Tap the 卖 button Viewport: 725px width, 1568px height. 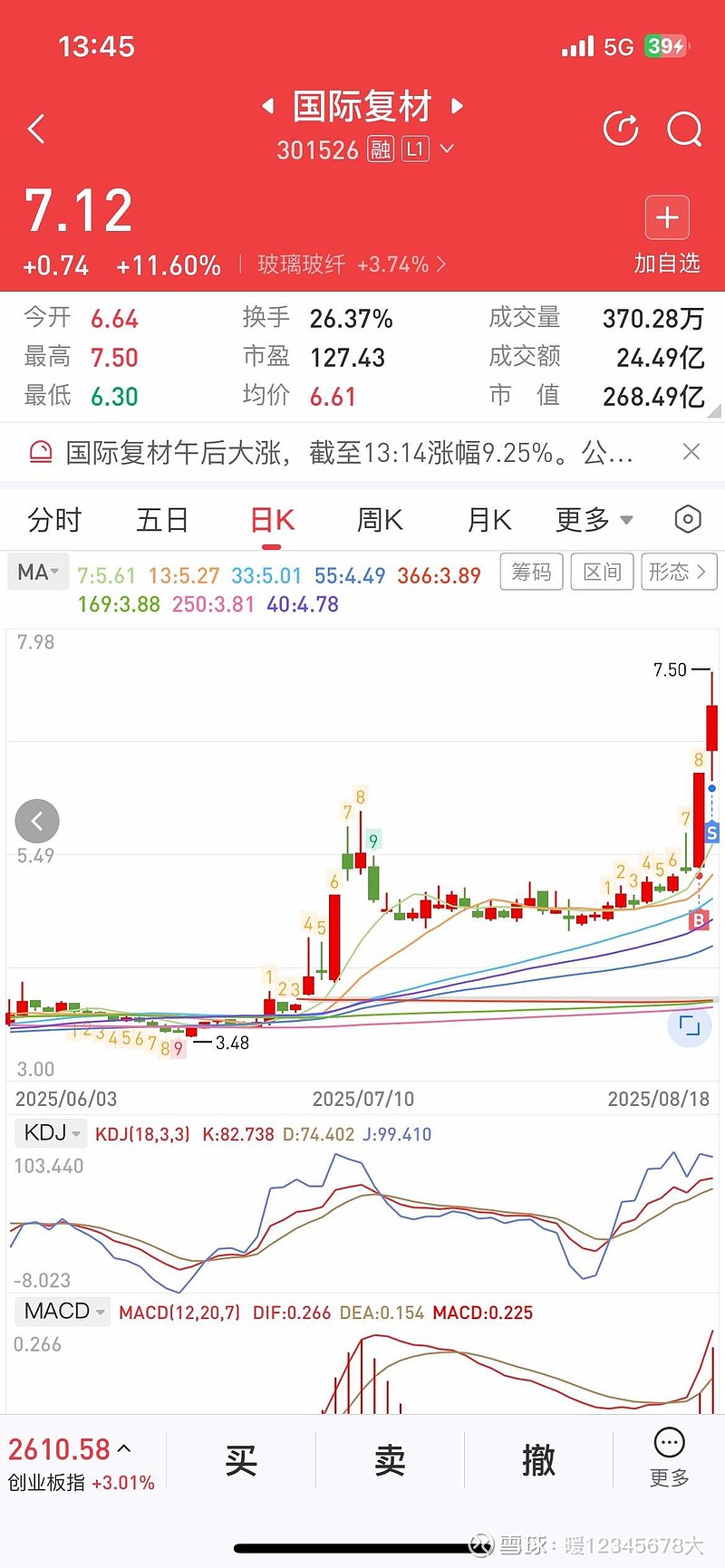pos(390,1460)
